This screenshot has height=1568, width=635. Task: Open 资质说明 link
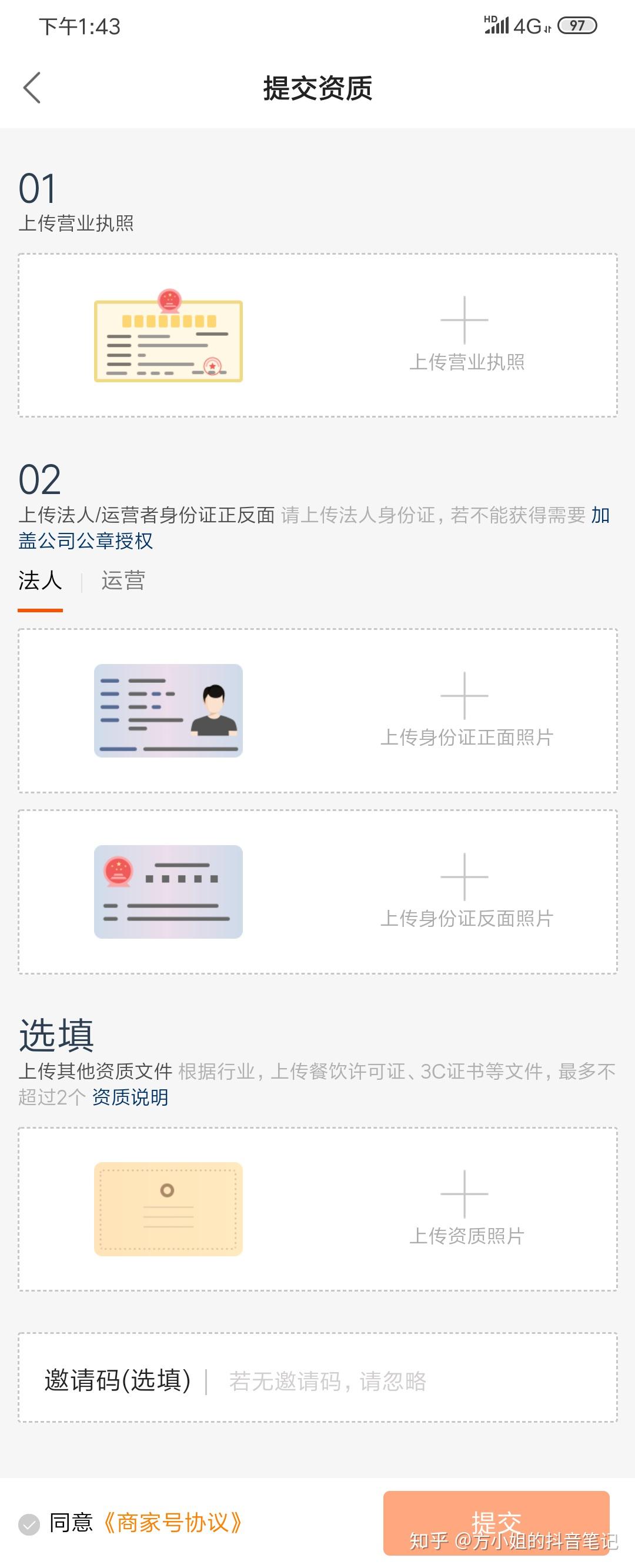(x=129, y=1097)
